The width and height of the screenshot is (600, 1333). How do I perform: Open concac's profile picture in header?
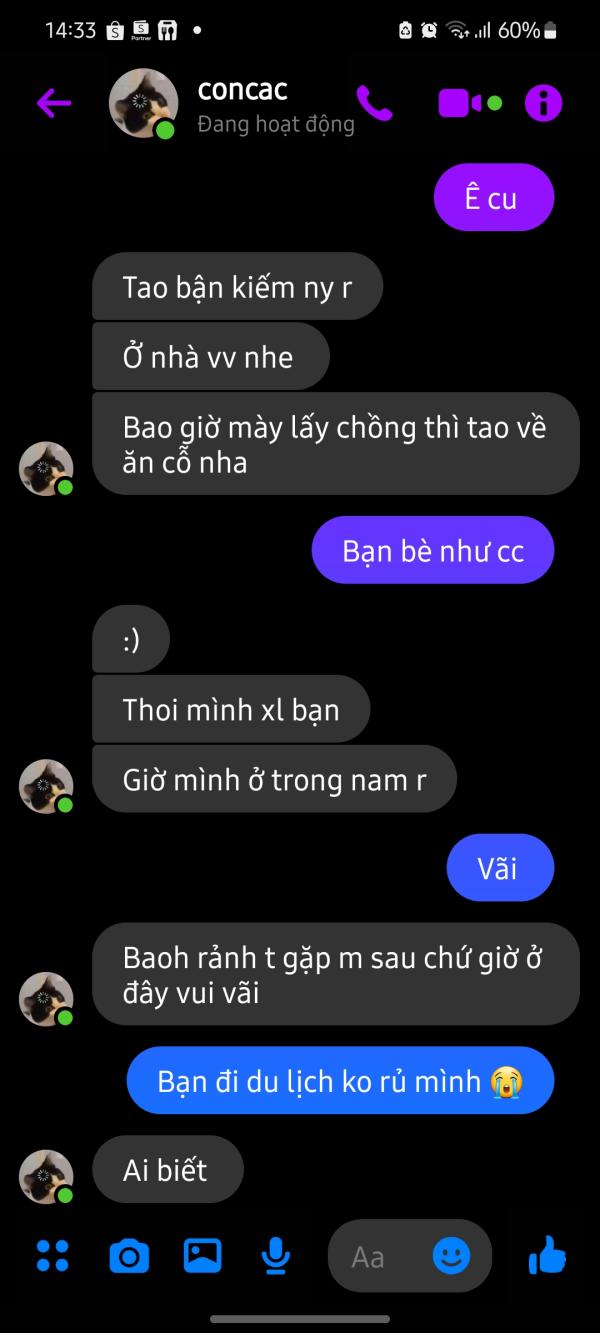[x=143, y=104]
